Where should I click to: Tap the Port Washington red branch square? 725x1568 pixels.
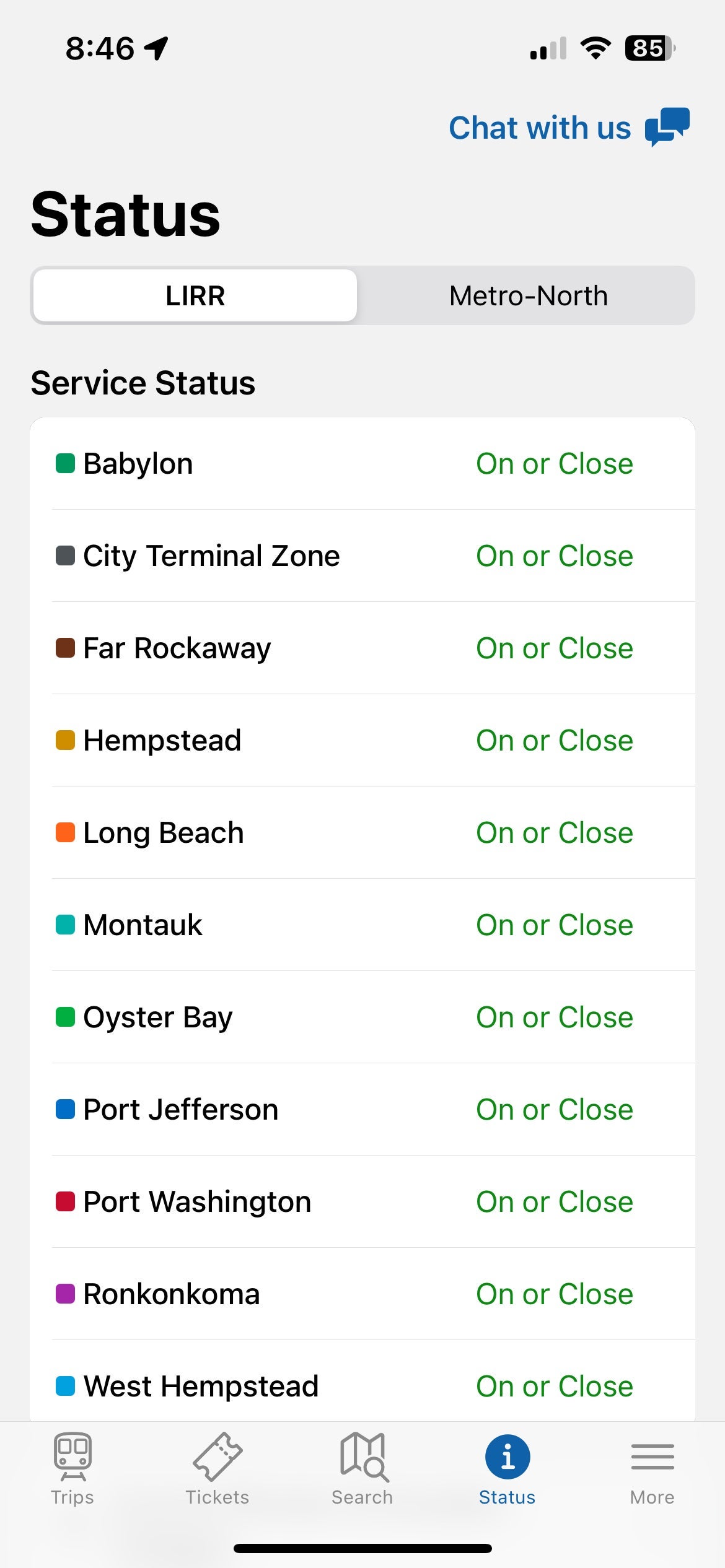[65, 1201]
